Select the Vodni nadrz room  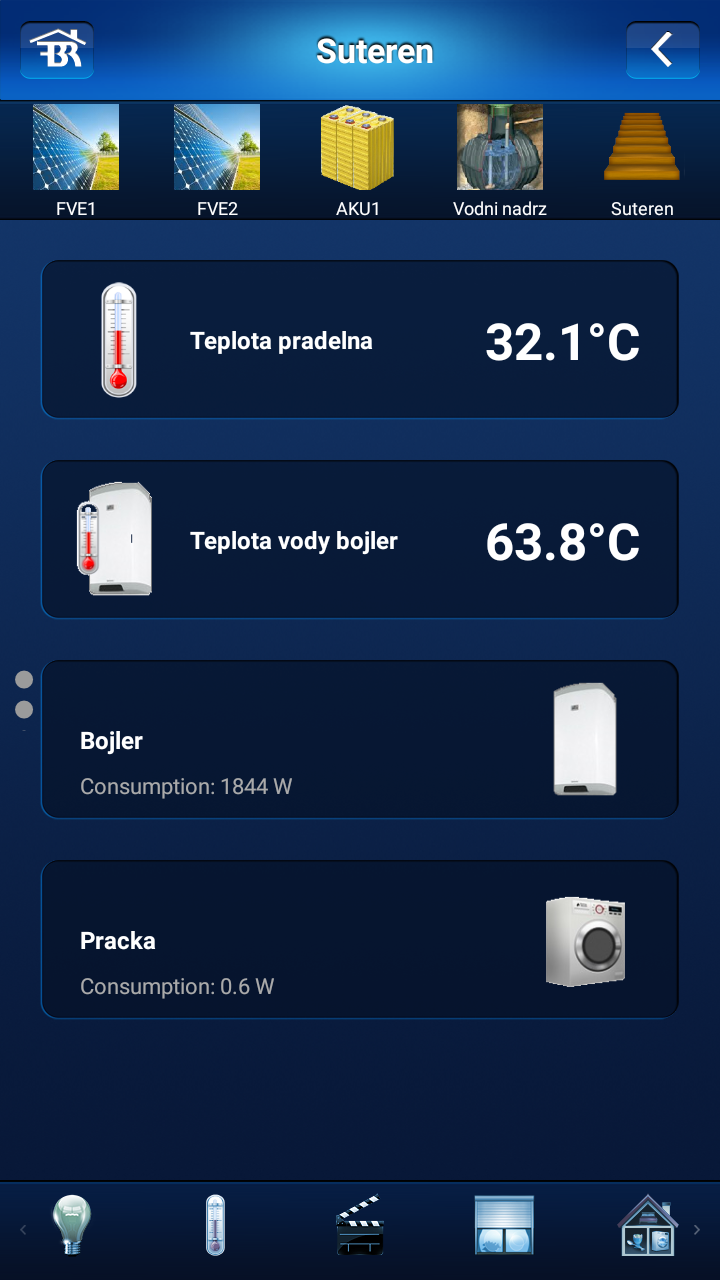click(x=500, y=160)
